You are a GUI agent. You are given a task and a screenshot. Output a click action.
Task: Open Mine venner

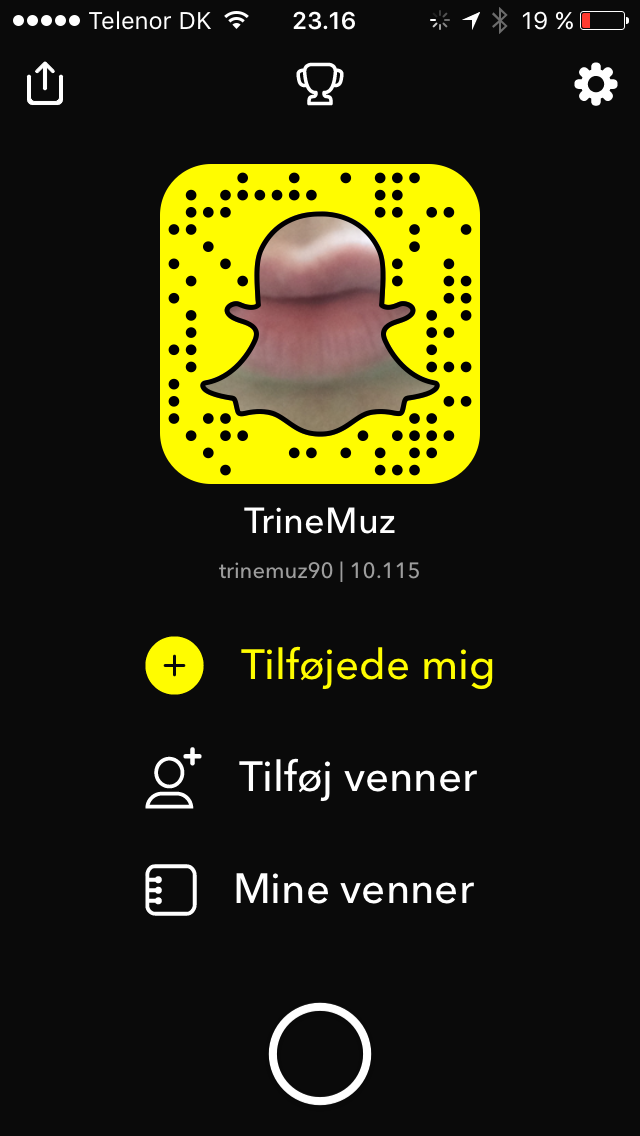(x=309, y=890)
